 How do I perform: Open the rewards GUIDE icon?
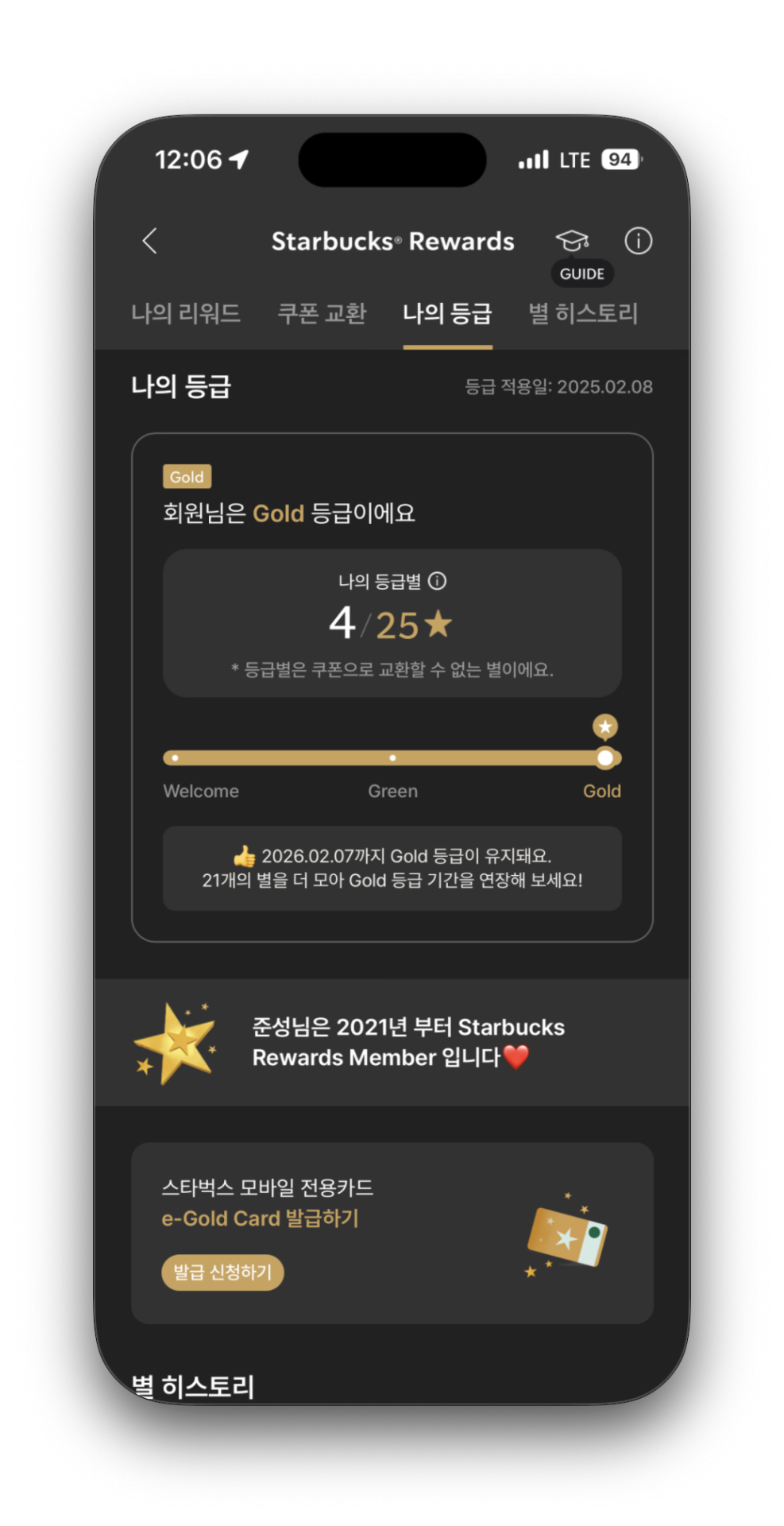573,241
